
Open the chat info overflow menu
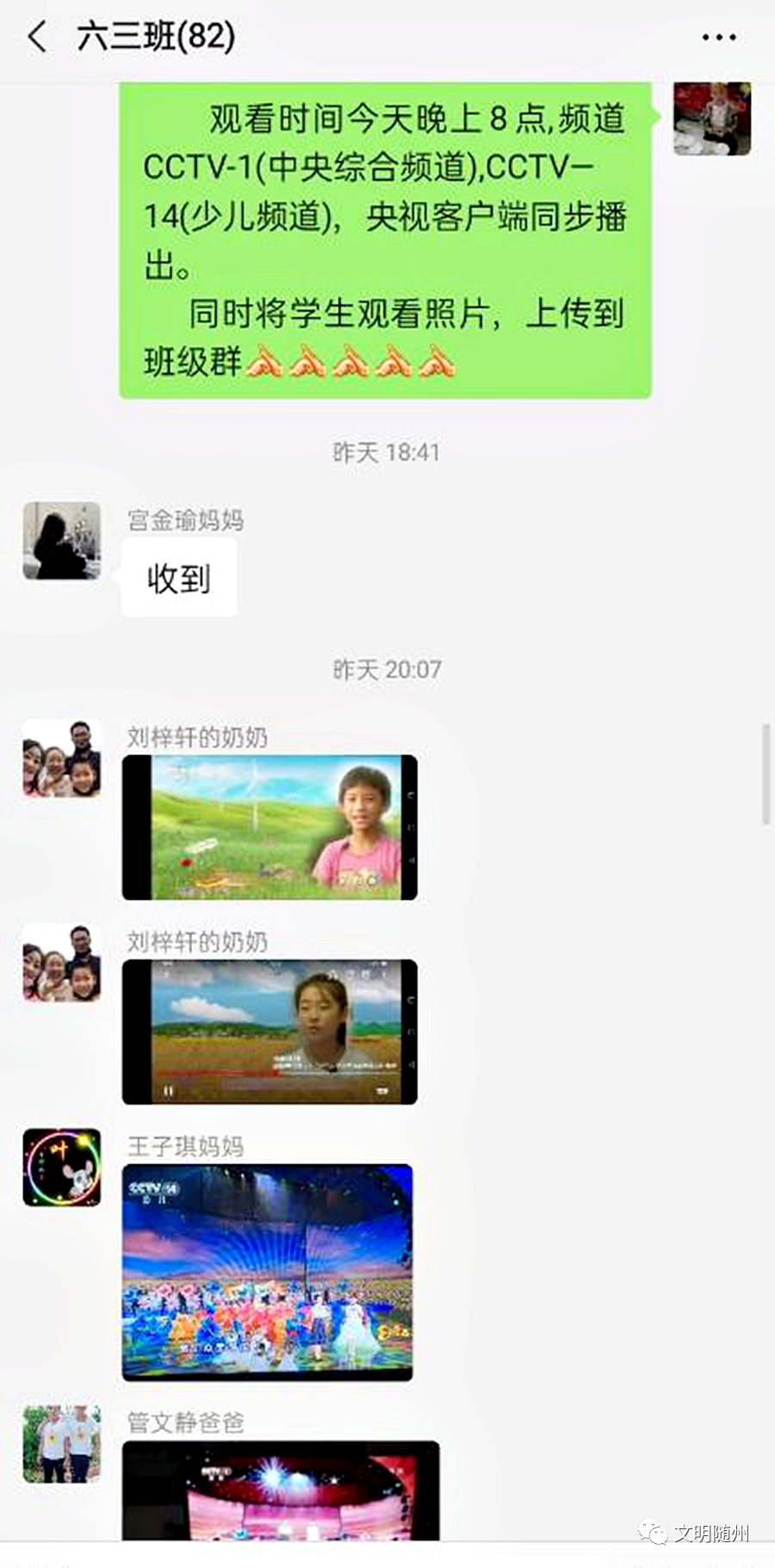pyautogui.click(x=718, y=37)
